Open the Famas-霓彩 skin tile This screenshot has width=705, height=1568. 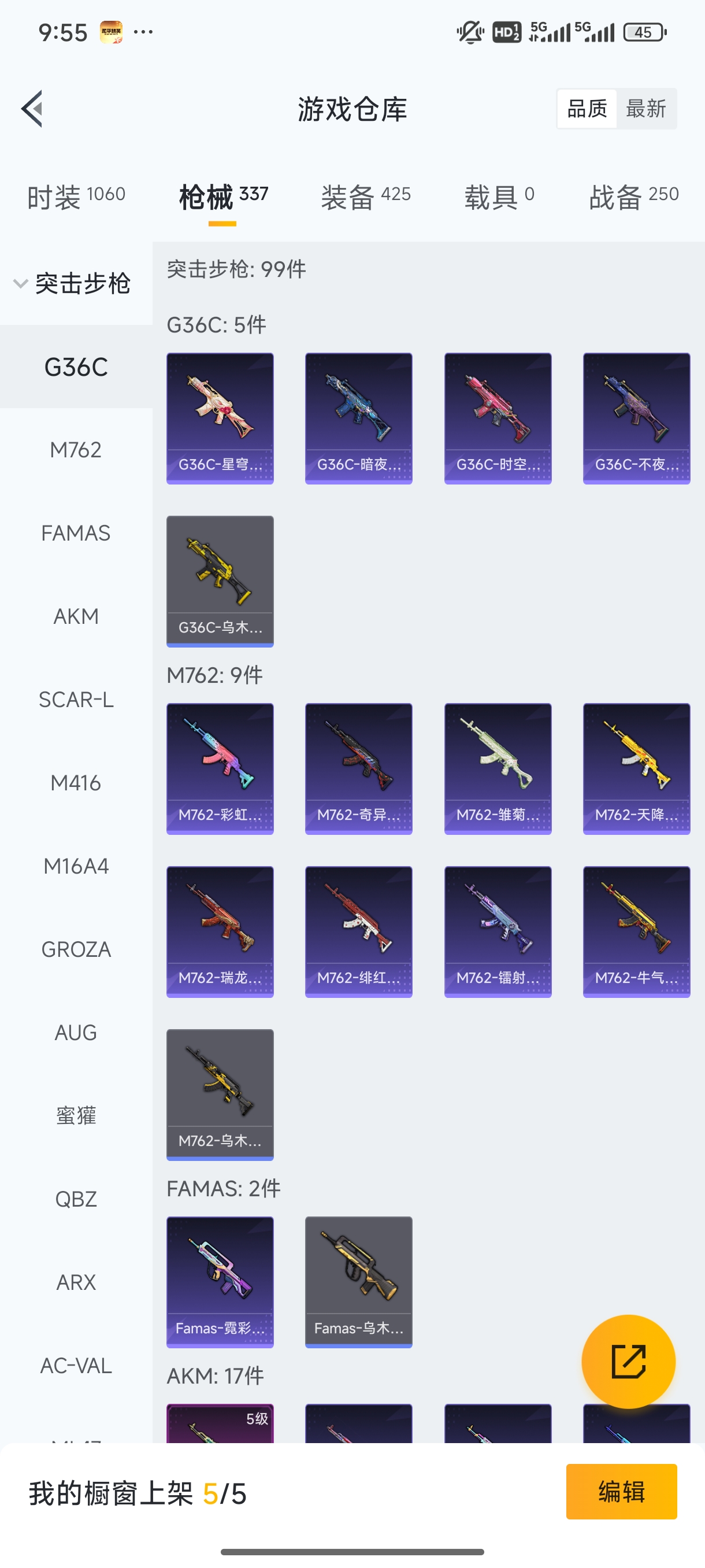(x=220, y=1282)
